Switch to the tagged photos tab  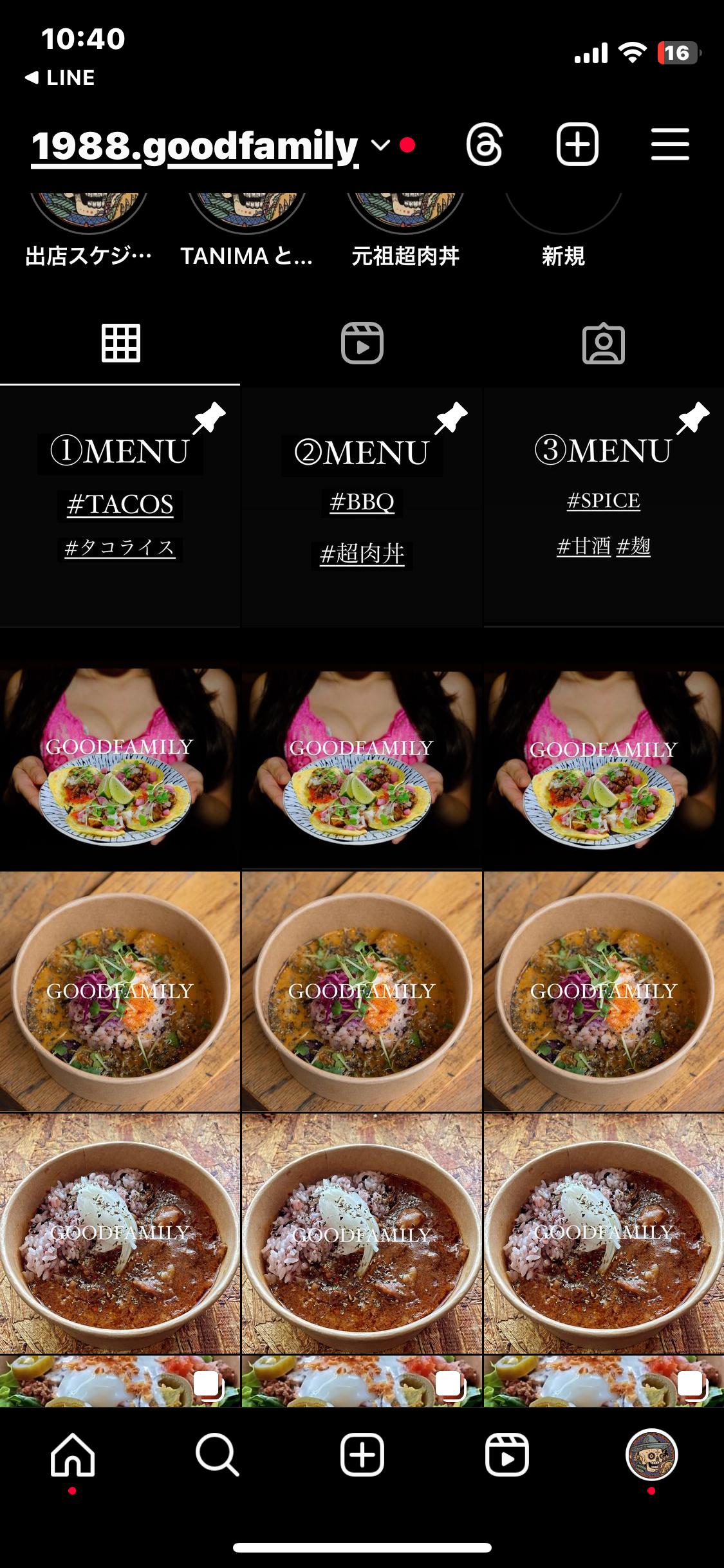point(603,343)
